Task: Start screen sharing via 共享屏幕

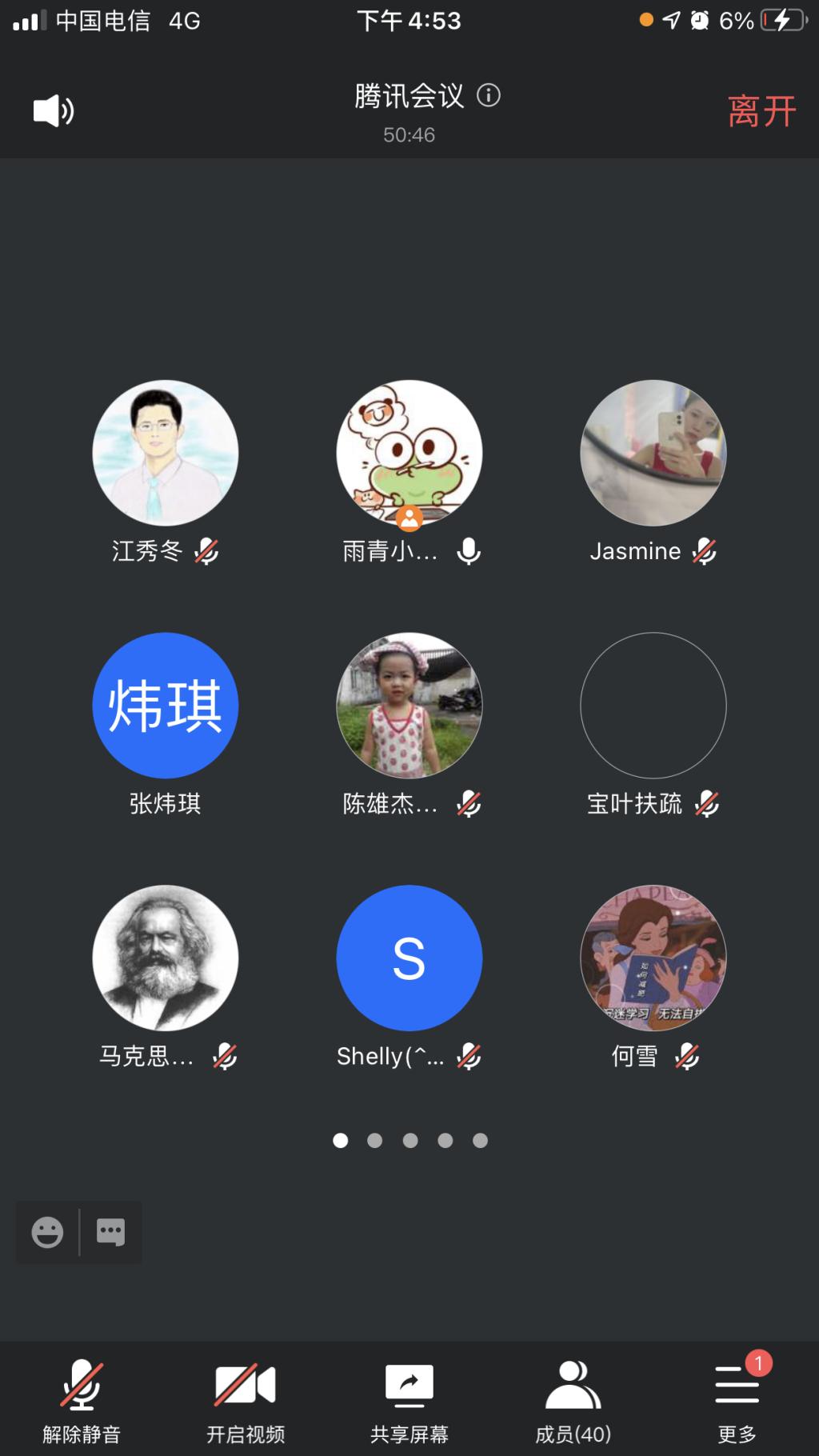Action: [409, 1402]
